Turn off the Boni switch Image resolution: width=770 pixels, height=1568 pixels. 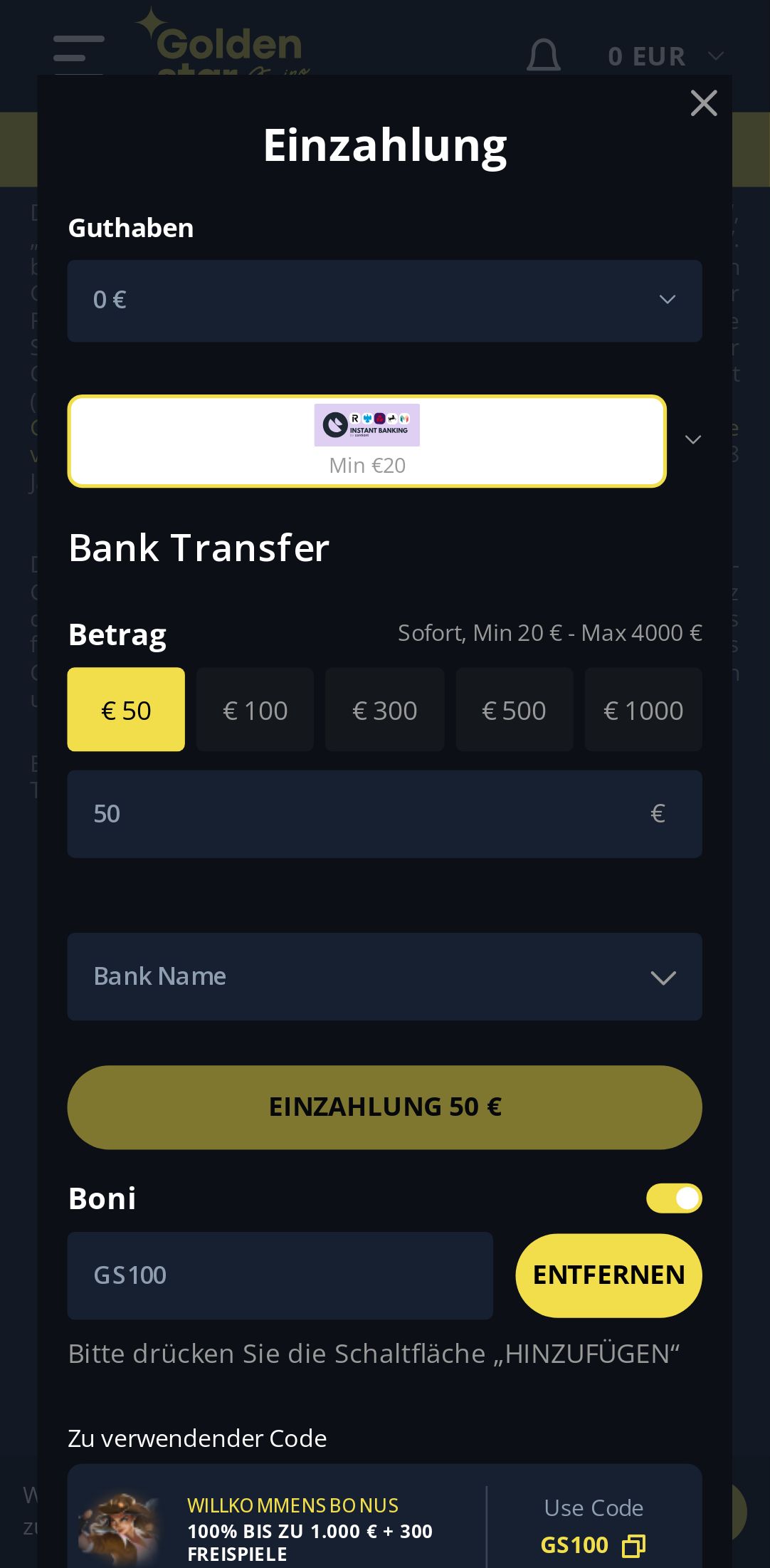pyautogui.click(x=673, y=1198)
